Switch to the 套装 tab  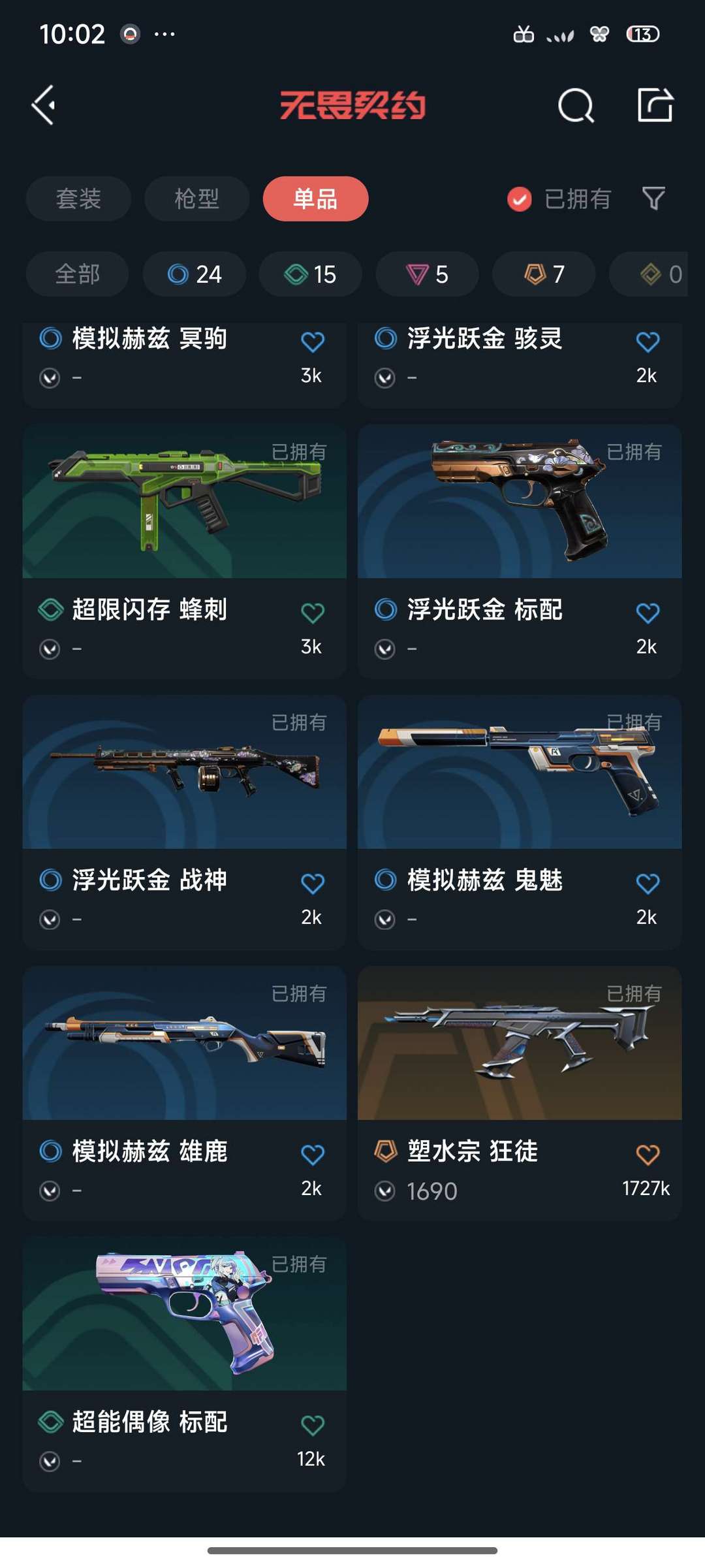click(78, 199)
